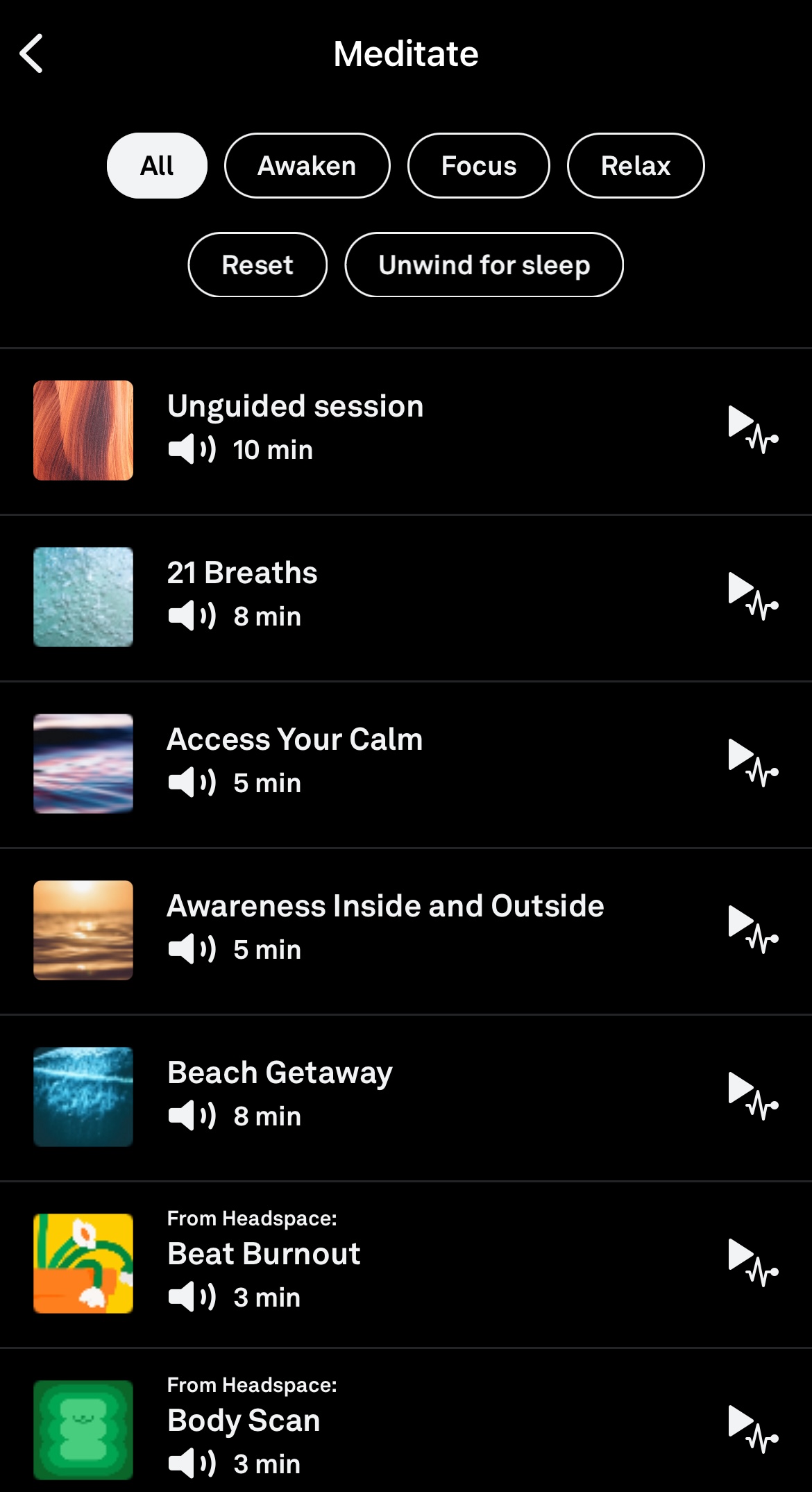Open the Headspace Body Scan session

pos(244,1421)
